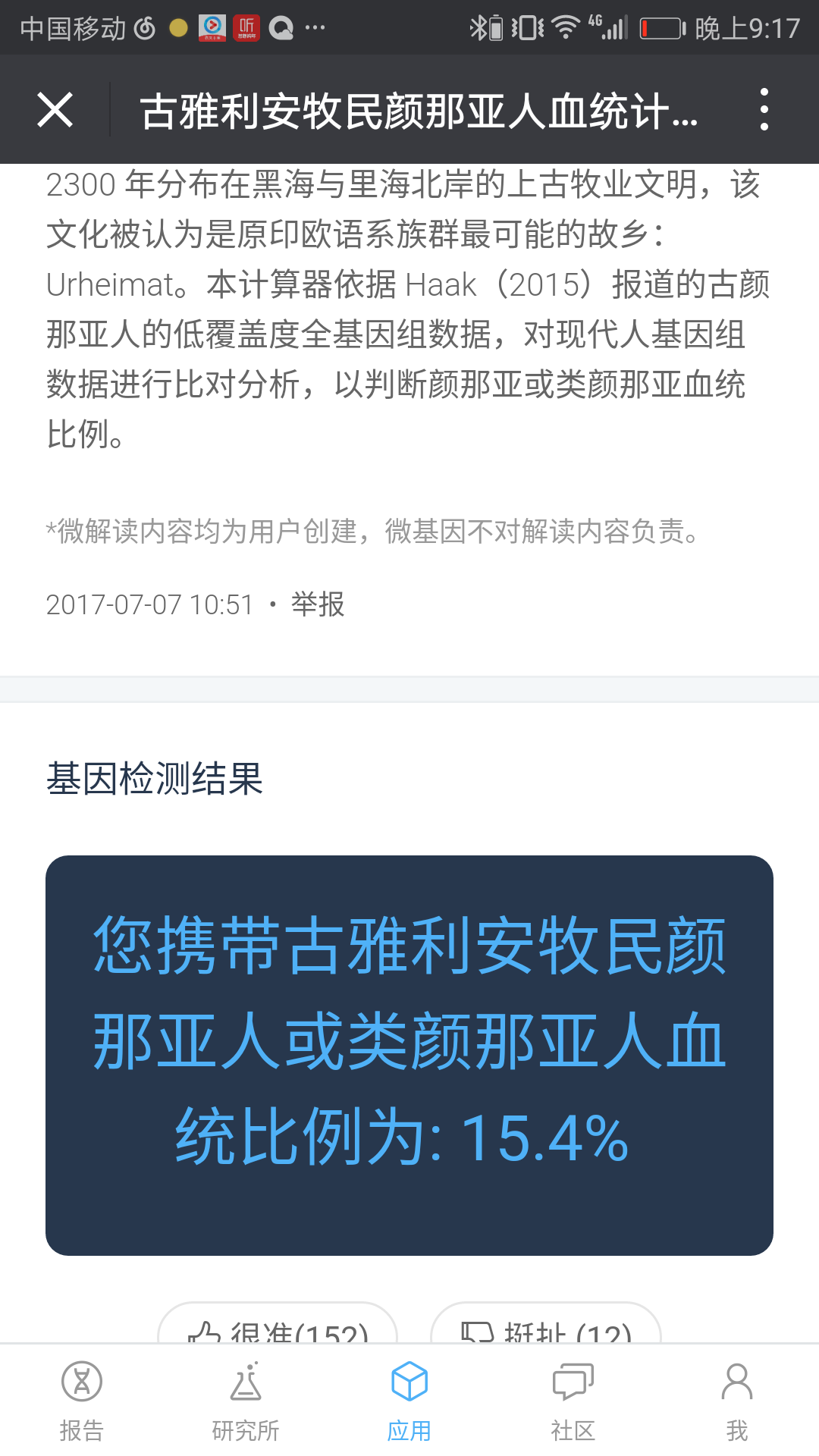Select the 应用 tab
The width and height of the screenshot is (819, 1456).
click(x=409, y=1401)
